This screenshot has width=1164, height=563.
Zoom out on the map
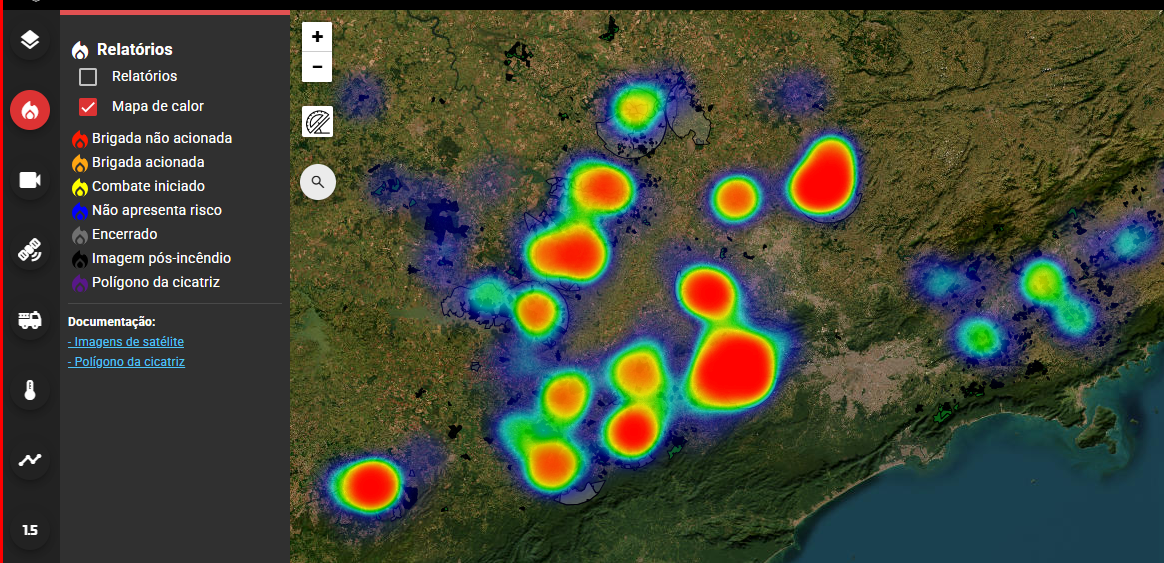[x=317, y=67]
